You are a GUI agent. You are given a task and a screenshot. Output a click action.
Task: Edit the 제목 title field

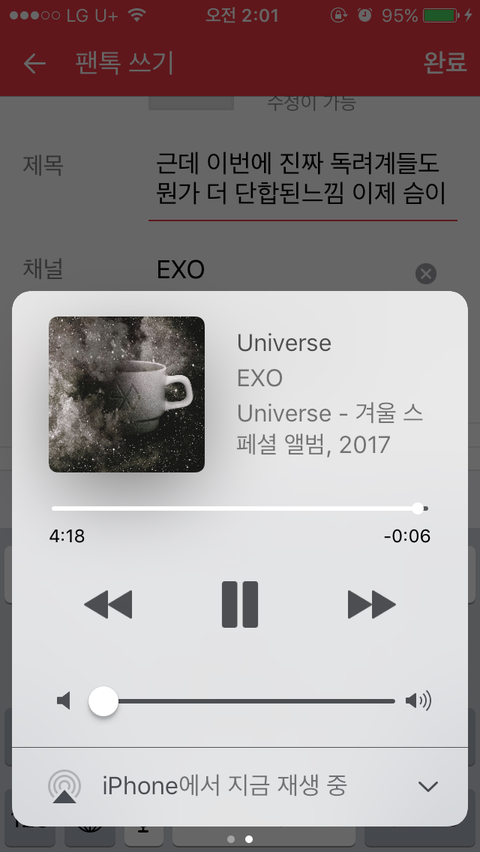[x=303, y=179]
